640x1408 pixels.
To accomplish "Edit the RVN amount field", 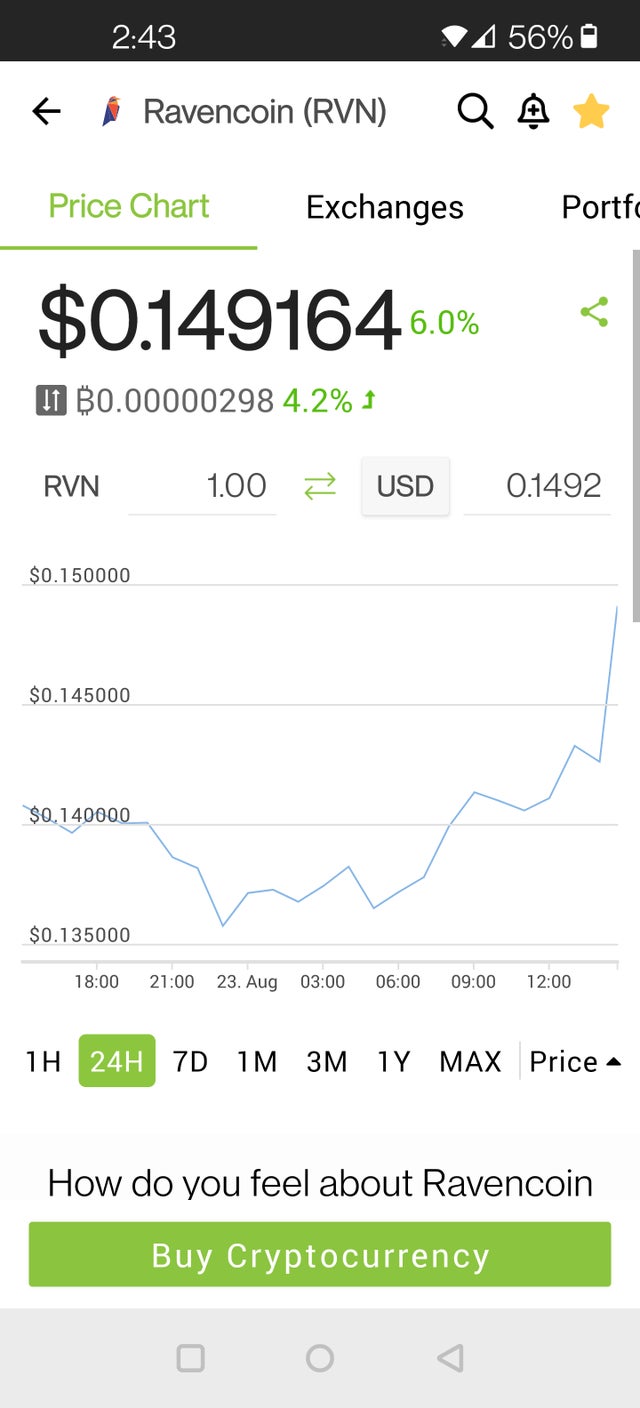I will coord(202,487).
